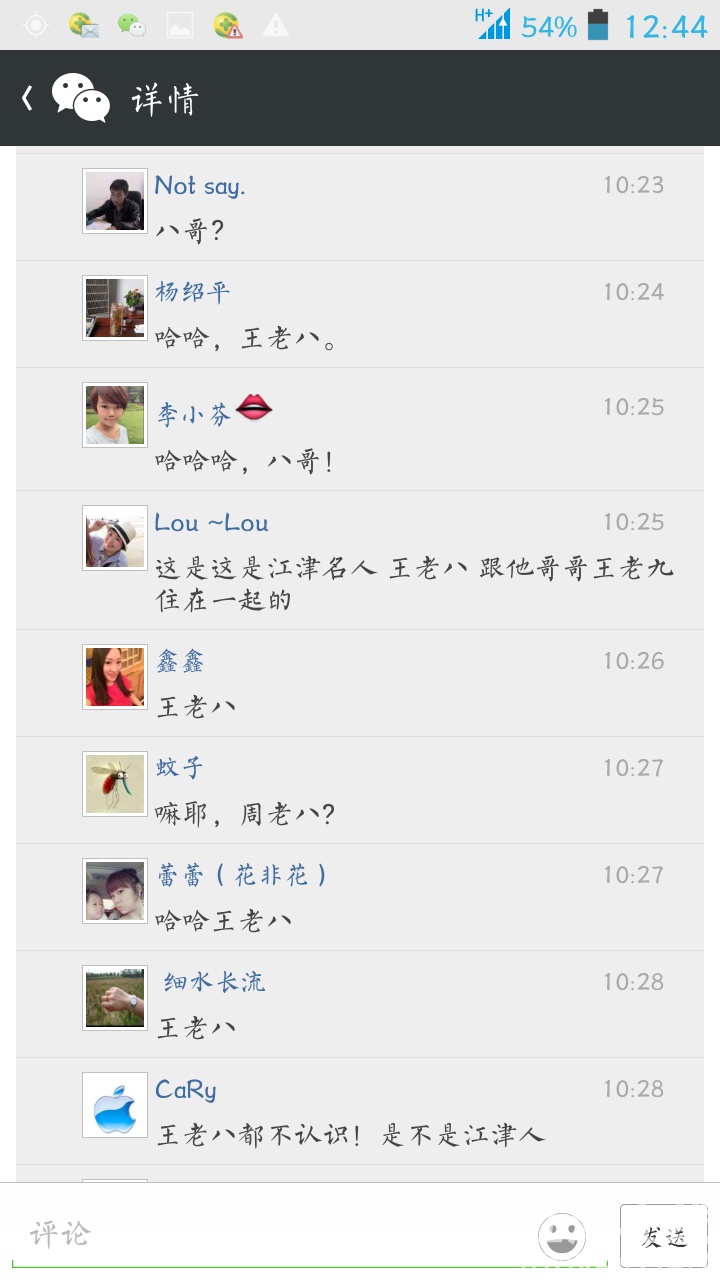Open Not say.'s profile avatar
The width and height of the screenshot is (720, 1280).
pyautogui.click(x=114, y=201)
